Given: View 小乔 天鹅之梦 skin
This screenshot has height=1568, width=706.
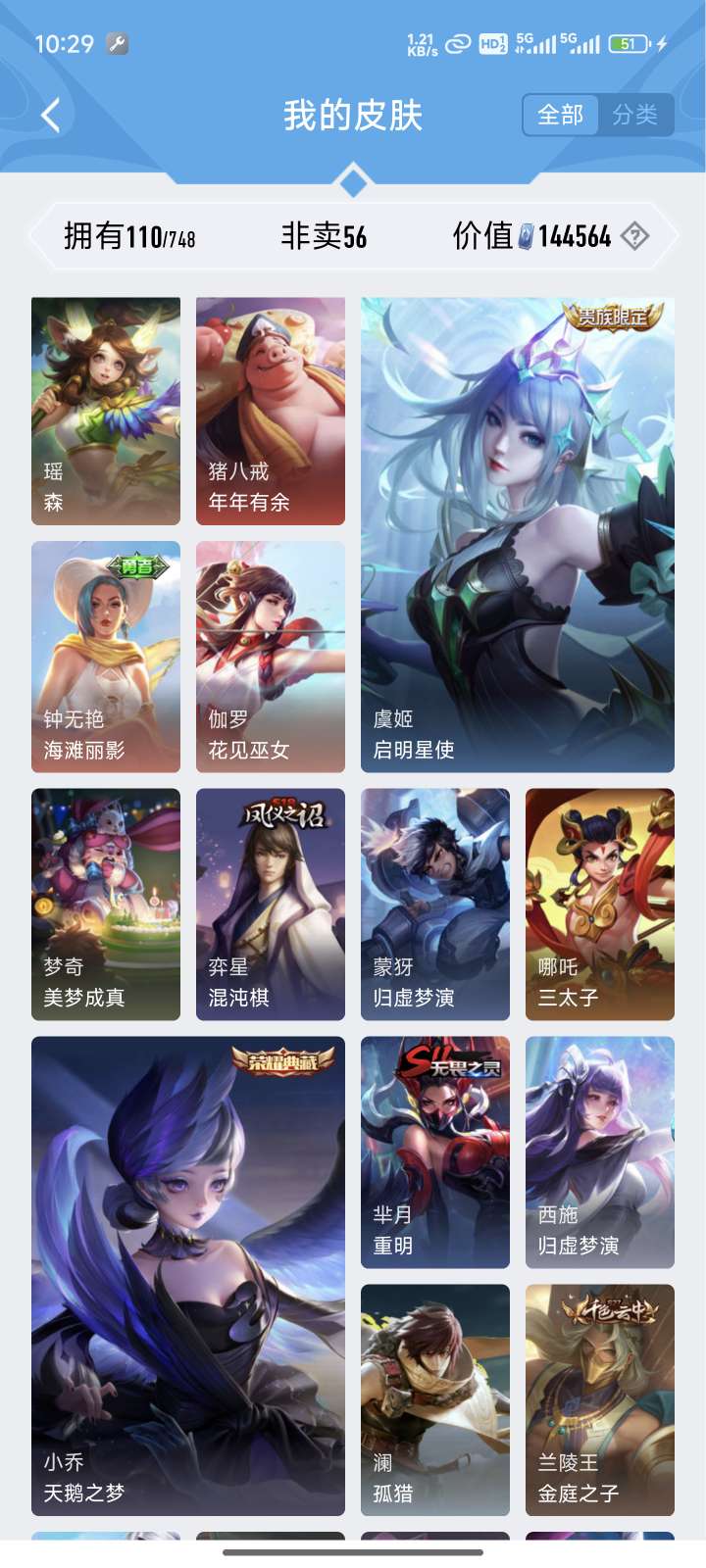Looking at the screenshot, I should point(188,1275).
